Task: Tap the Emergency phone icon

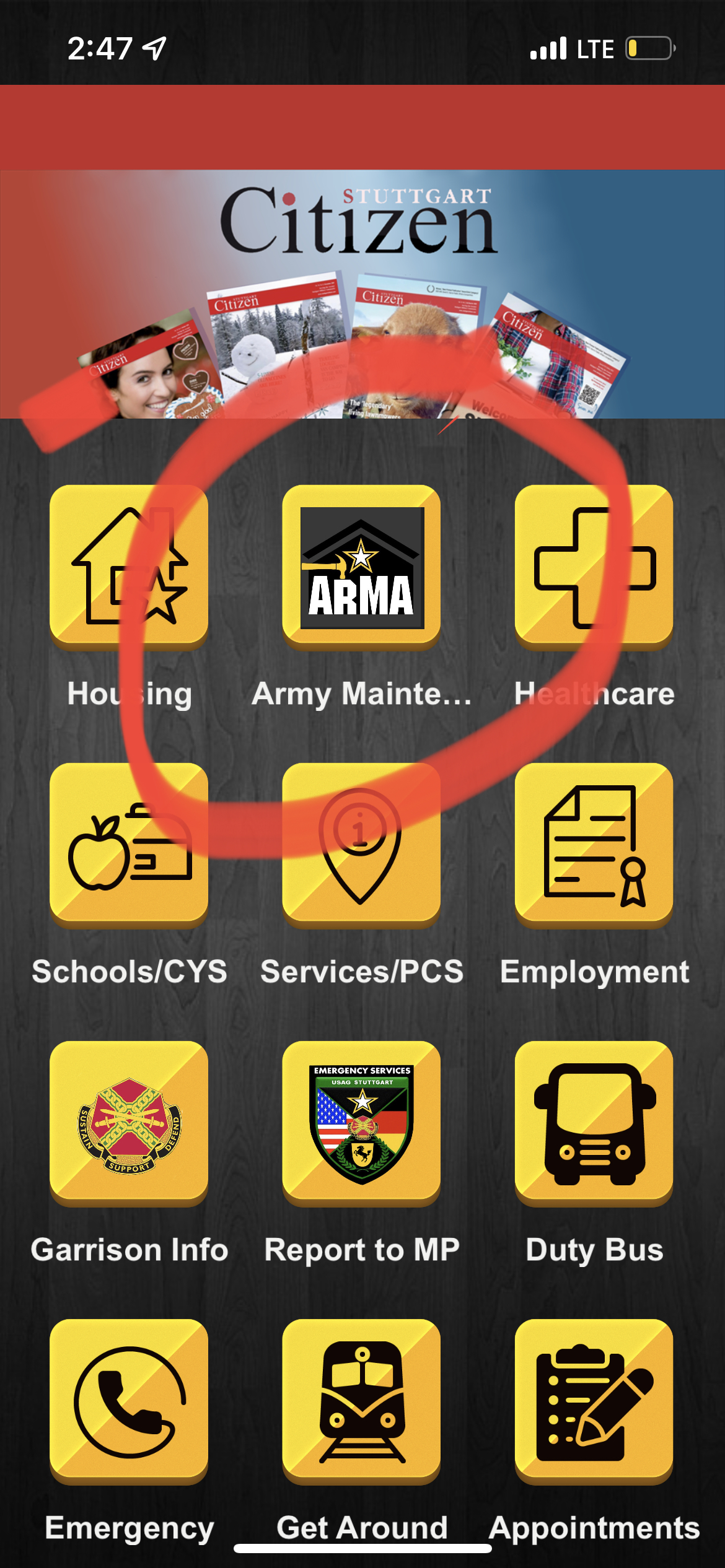Action: (130, 1403)
